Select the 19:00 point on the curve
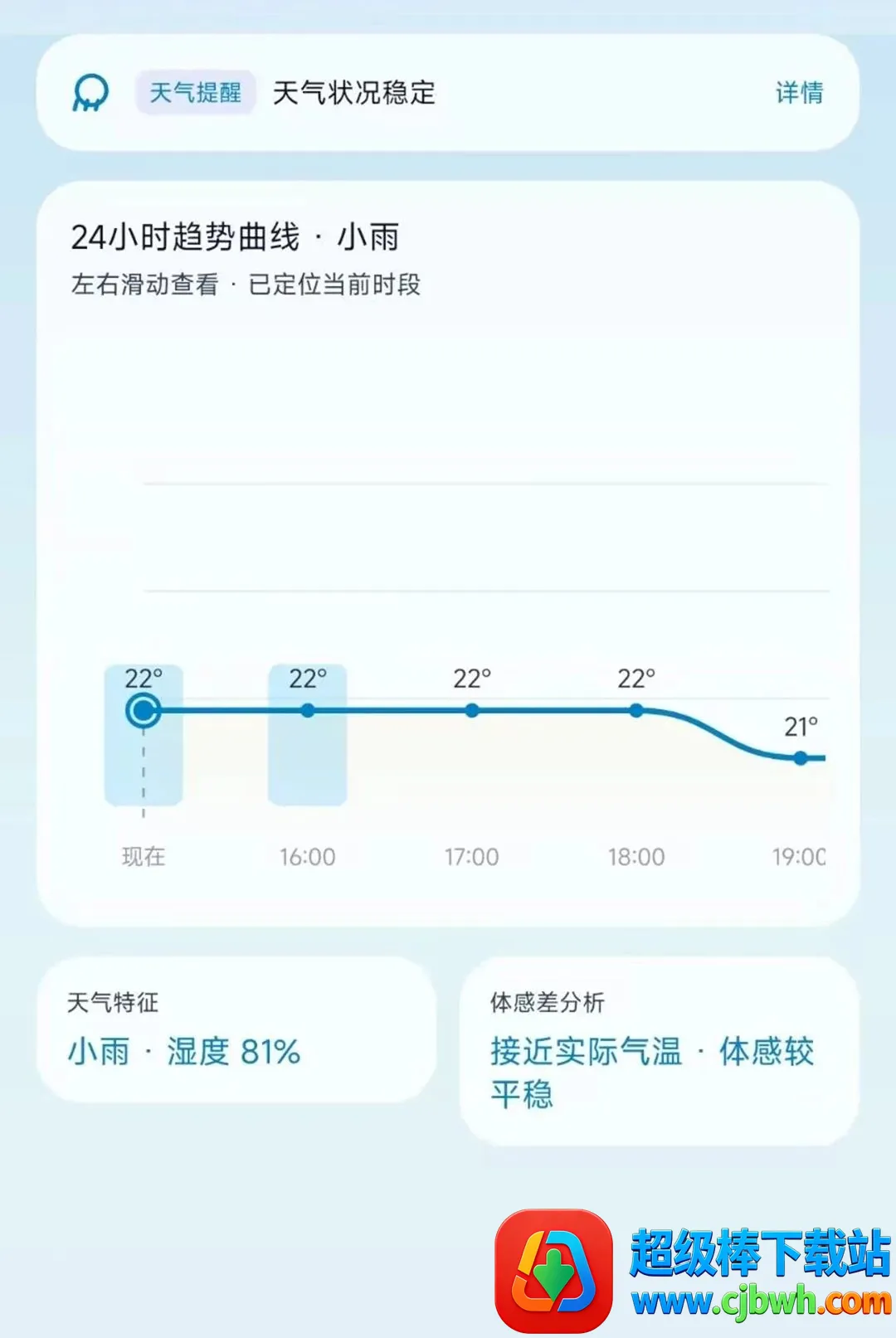The height and width of the screenshot is (1338, 896). (801, 758)
